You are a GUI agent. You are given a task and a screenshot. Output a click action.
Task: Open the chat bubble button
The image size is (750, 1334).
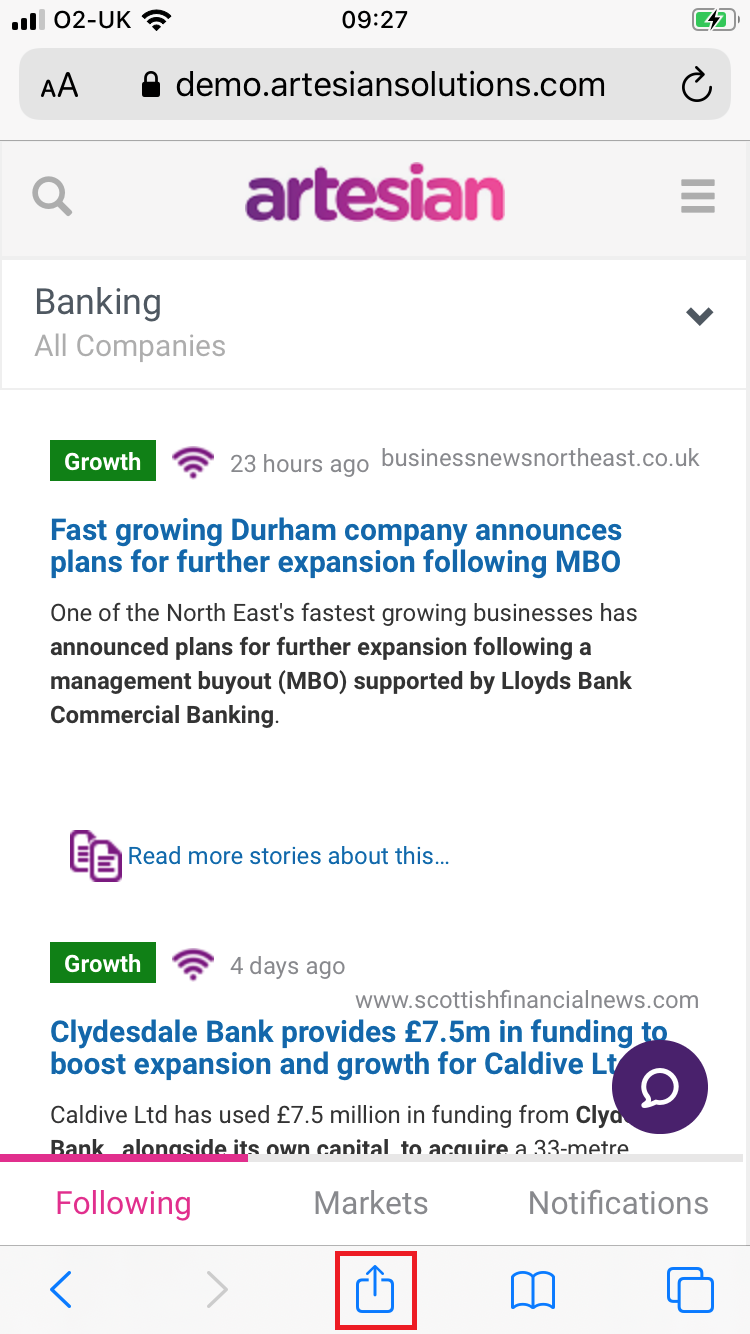(660, 1087)
